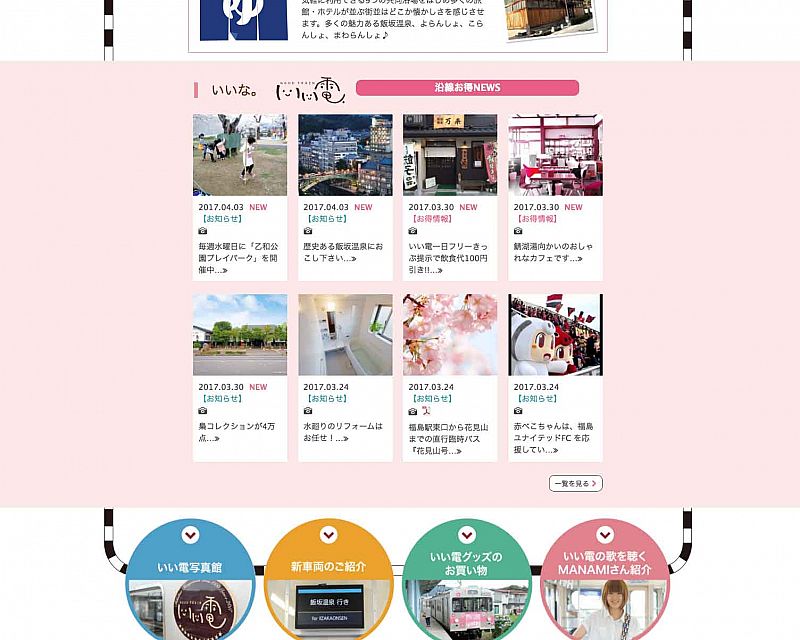Open the いい電写真館 circle
The width and height of the screenshot is (800, 640).
pos(190,580)
